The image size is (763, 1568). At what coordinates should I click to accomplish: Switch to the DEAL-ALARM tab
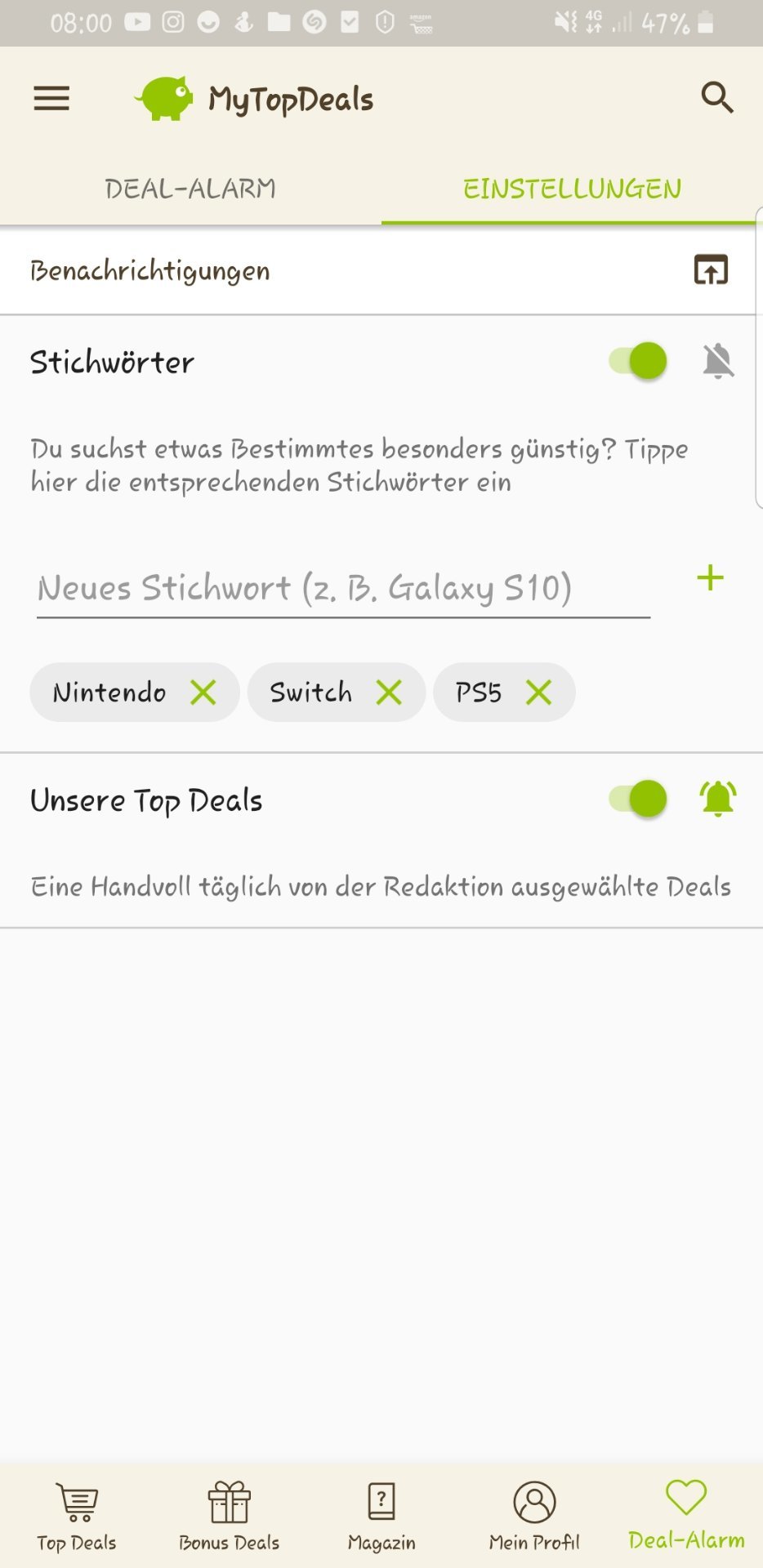[x=190, y=189]
